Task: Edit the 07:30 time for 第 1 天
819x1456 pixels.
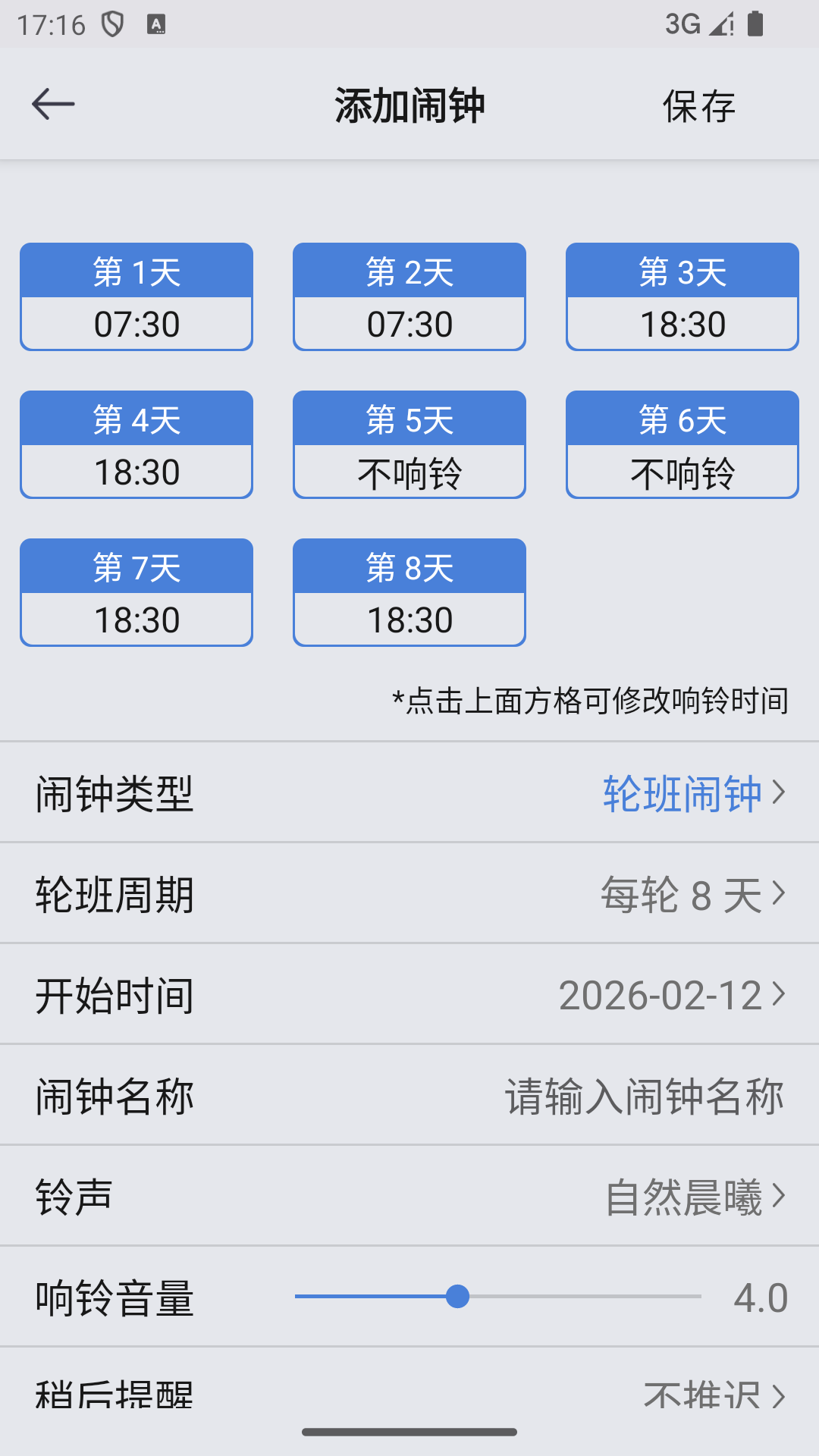Action: point(136,296)
